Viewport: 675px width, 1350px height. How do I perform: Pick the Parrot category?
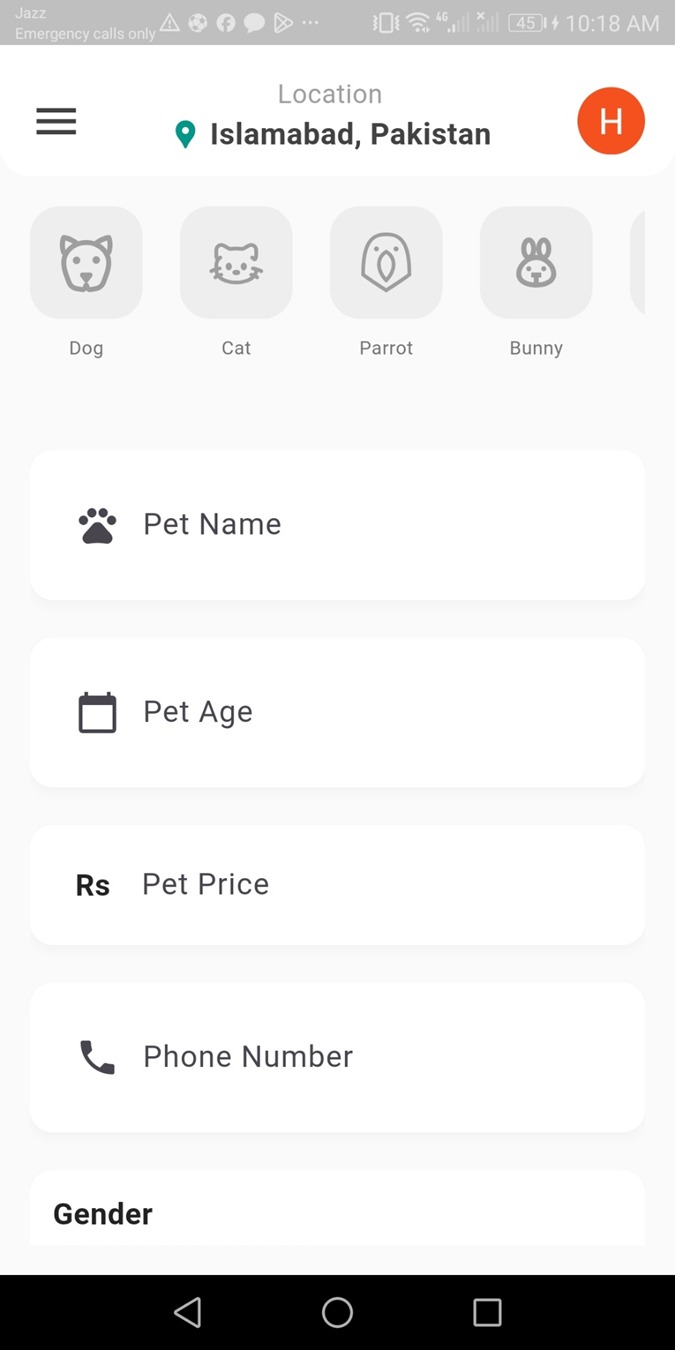coord(386,263)
